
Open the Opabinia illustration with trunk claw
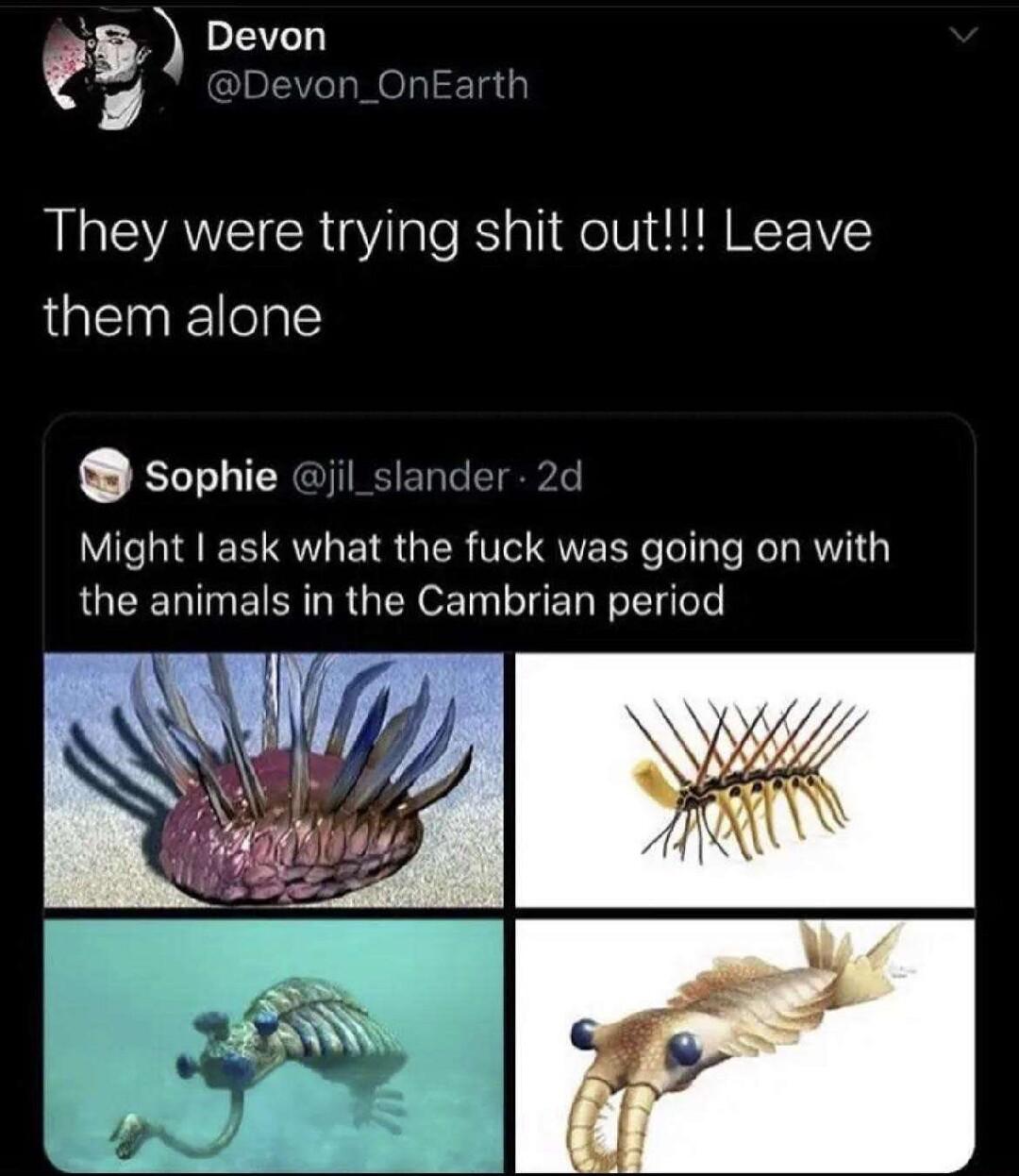coord(755,1043)
